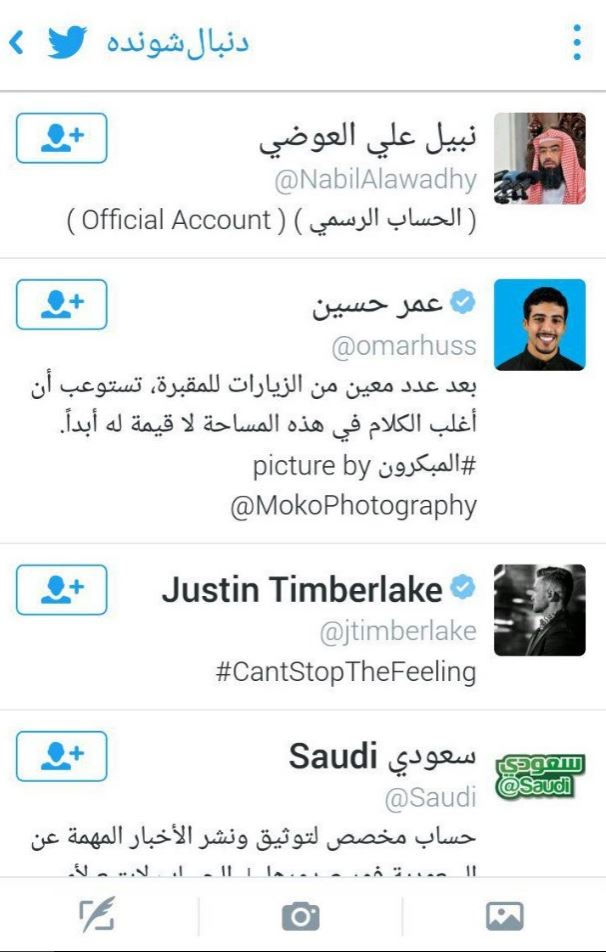
Task: Follow the @Saudi account
Action: pos(61,756)
